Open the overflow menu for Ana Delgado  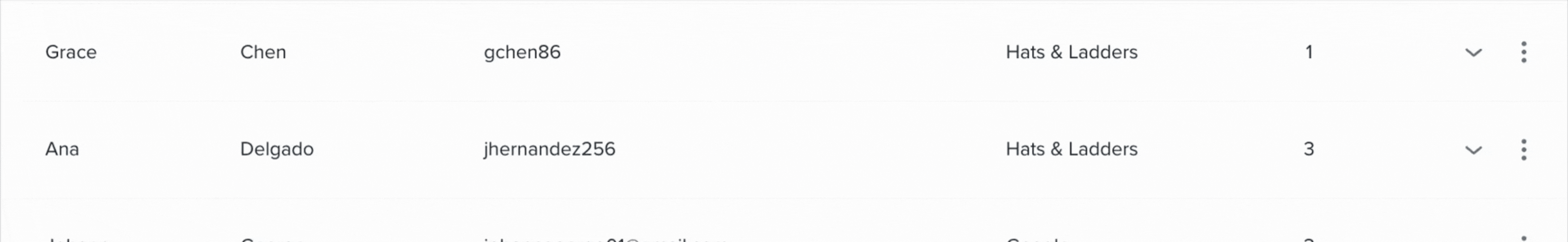(1524, 149)
